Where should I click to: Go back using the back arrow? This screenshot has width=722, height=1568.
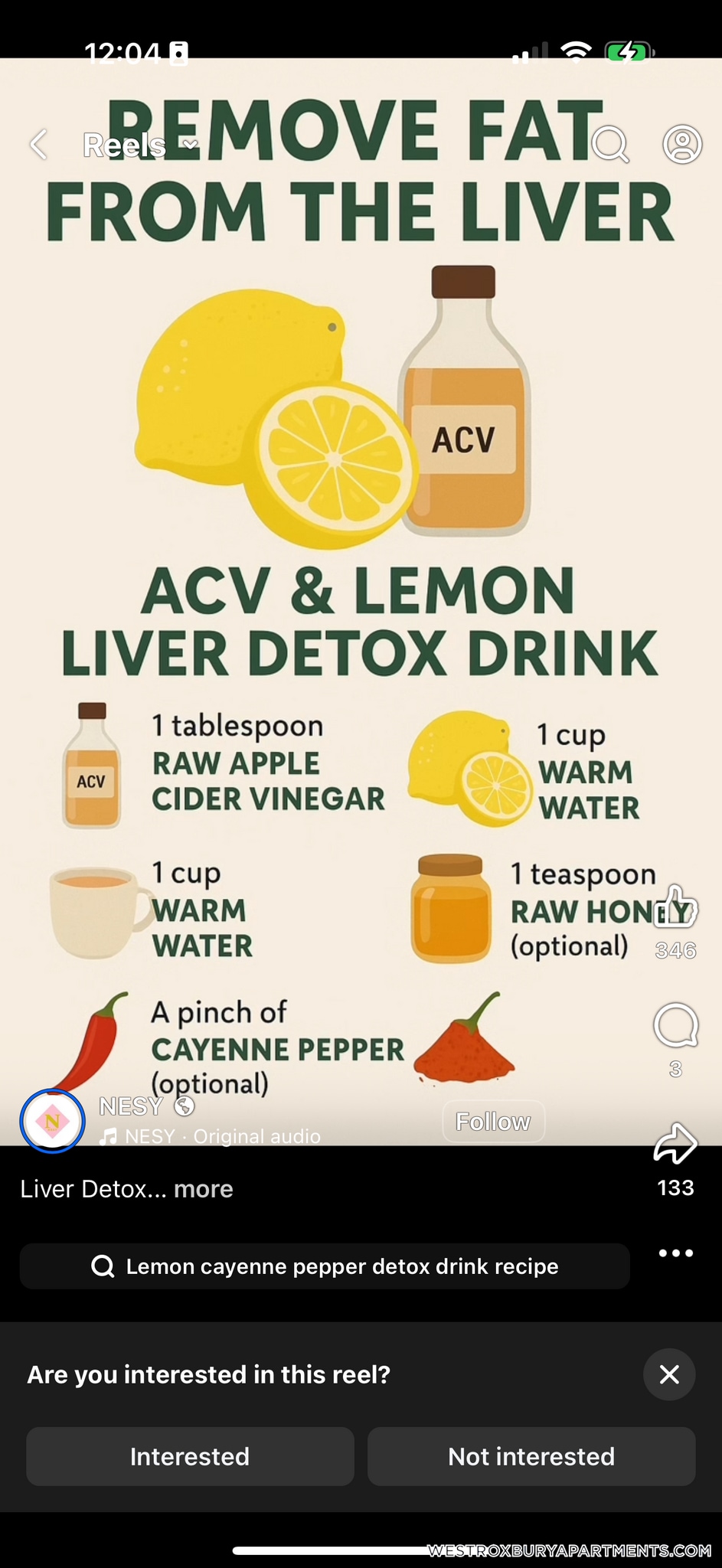point(38,144)
